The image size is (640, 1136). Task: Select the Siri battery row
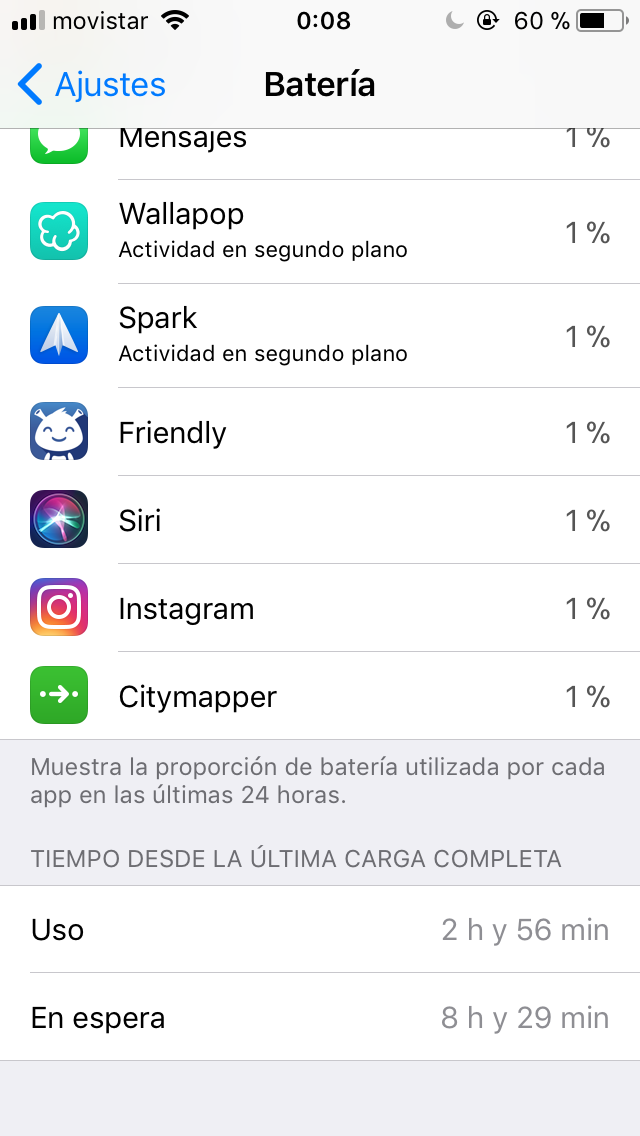[320, 519]
